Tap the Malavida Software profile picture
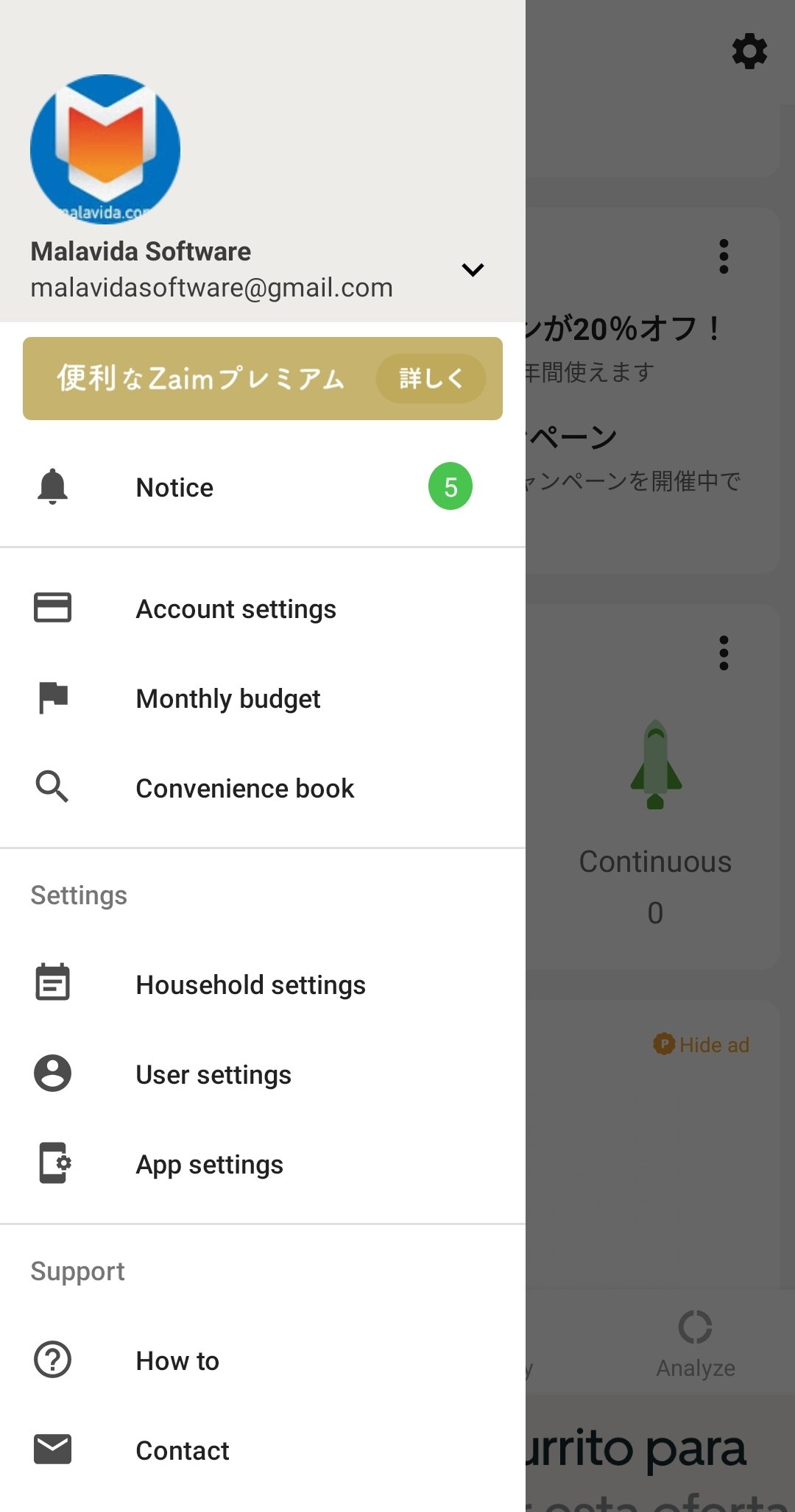 coord(105,149)
